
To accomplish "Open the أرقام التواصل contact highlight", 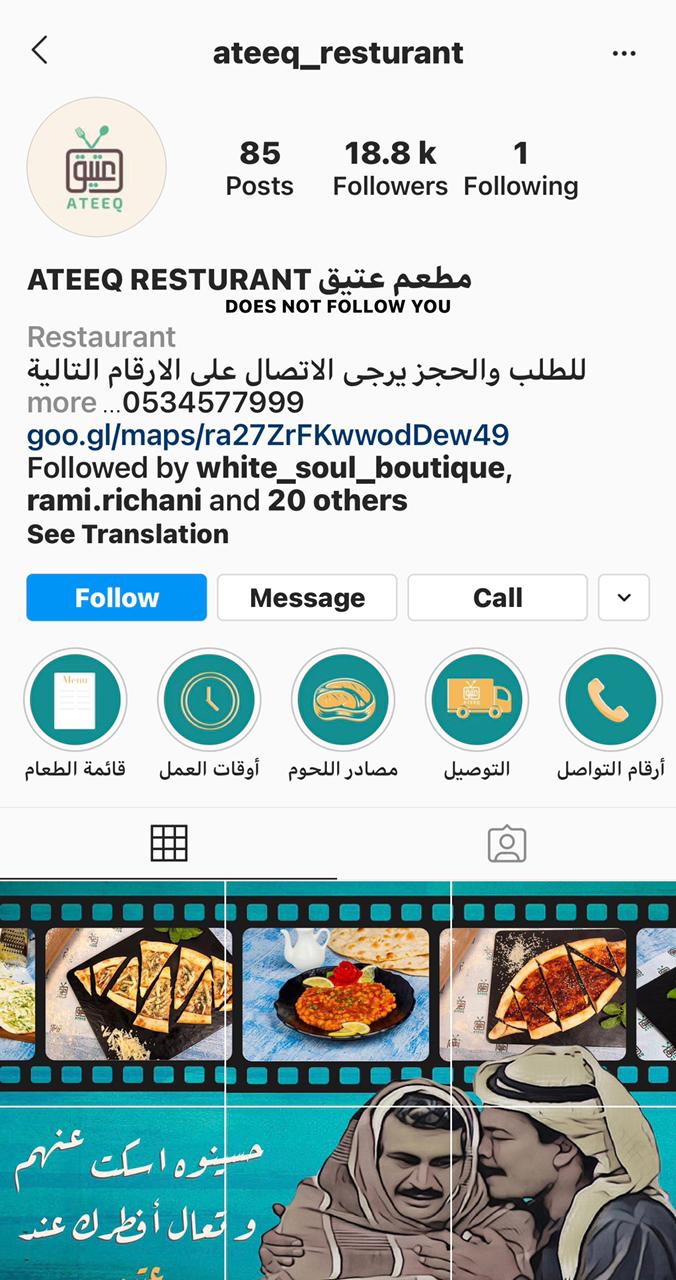I will pos(610,700).
